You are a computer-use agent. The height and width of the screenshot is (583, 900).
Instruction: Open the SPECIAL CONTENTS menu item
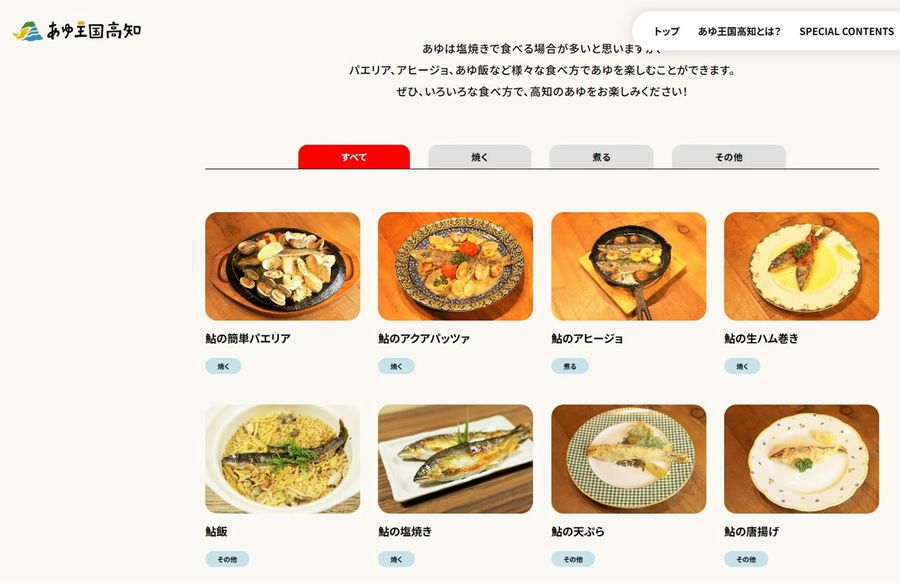point(846,31)
